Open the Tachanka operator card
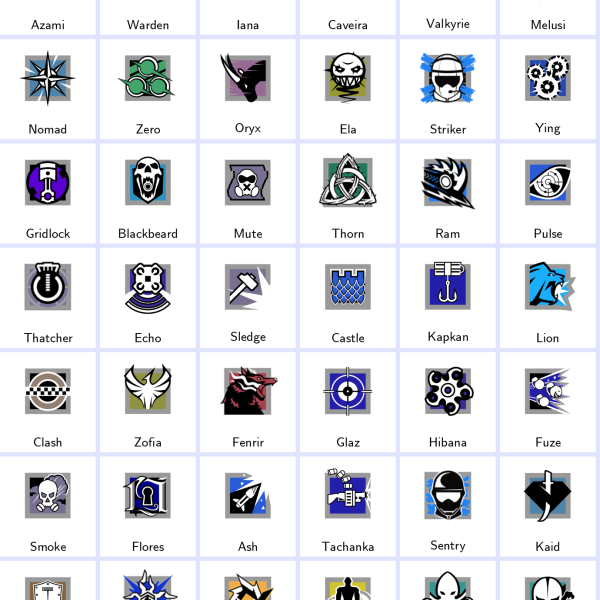The height and width of the screenshot is (600, 600). pos(348,506)
